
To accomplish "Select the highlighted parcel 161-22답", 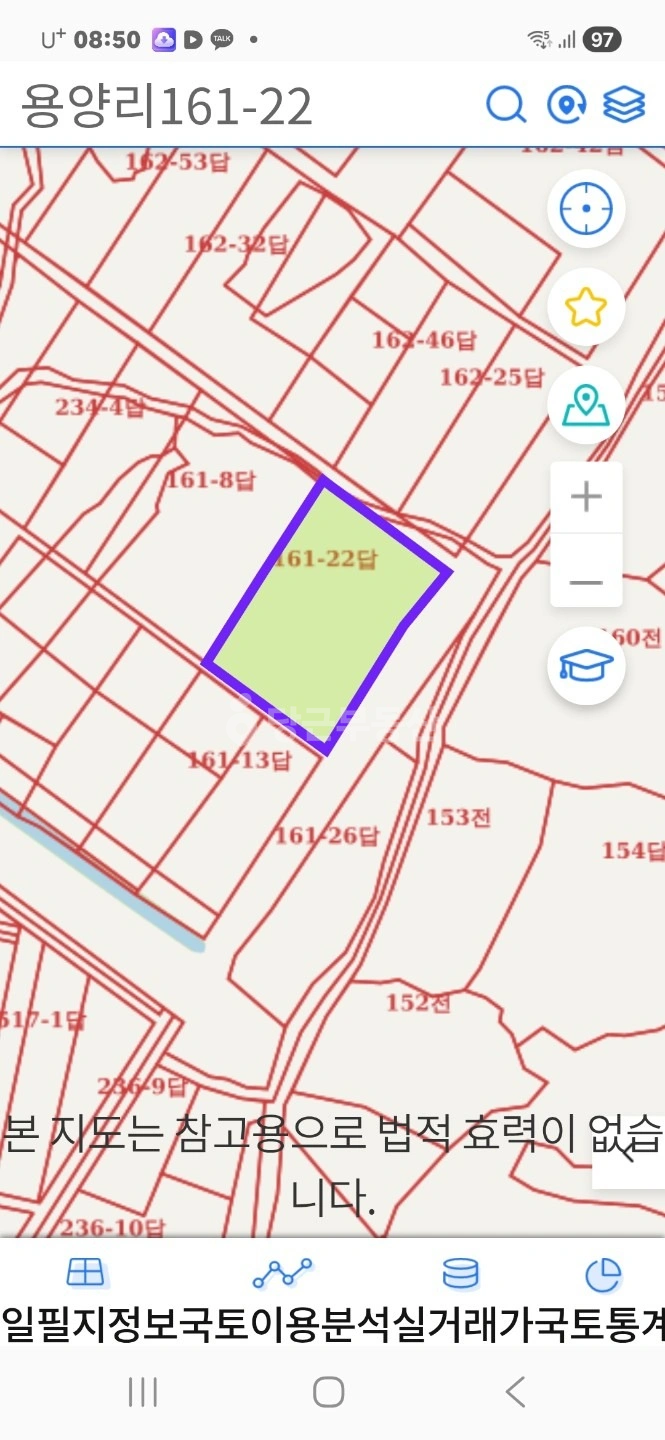I will click(325, 615).
